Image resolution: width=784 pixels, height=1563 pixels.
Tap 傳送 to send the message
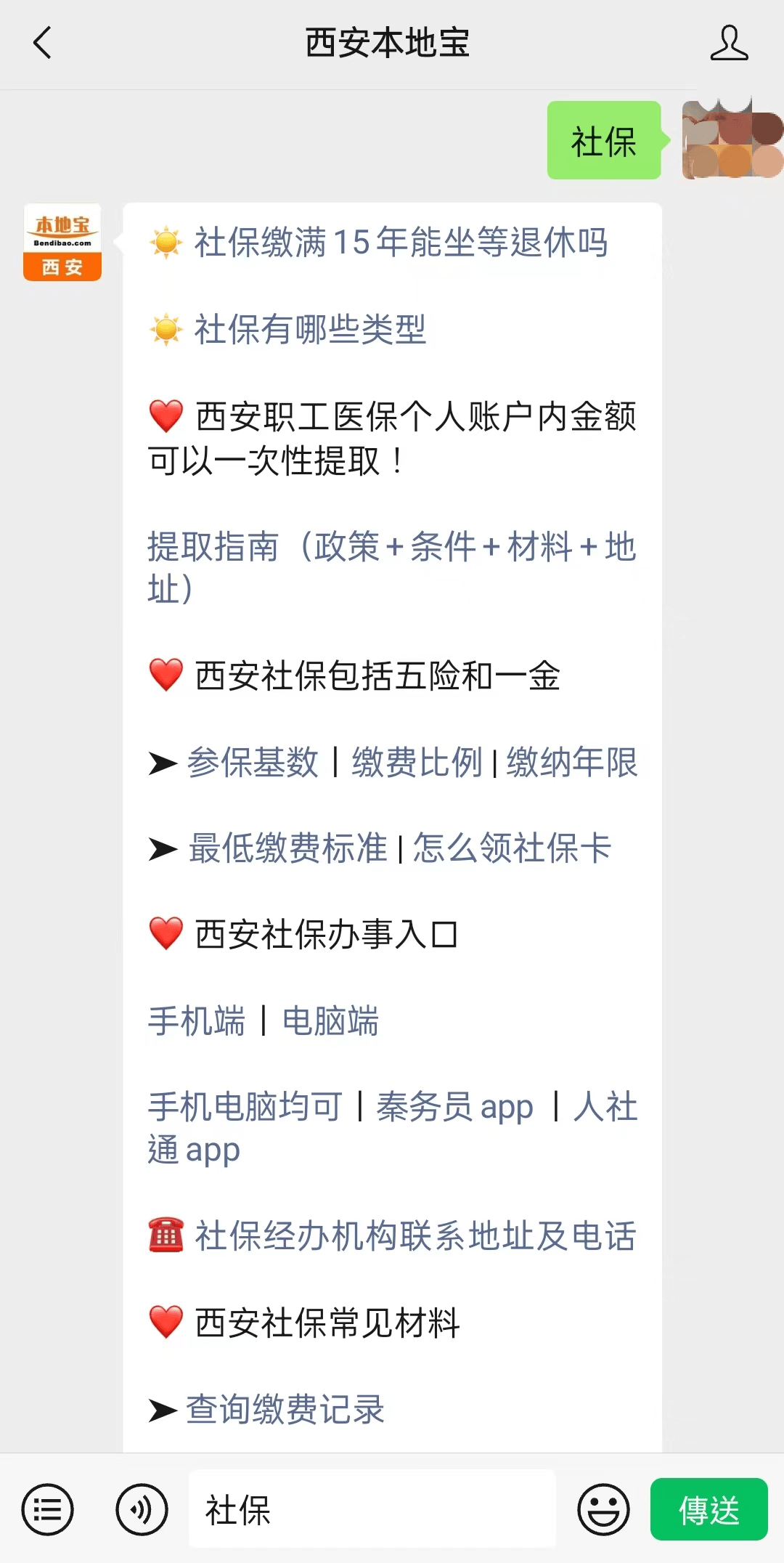pyautogui.click(x=709, y=1509)
